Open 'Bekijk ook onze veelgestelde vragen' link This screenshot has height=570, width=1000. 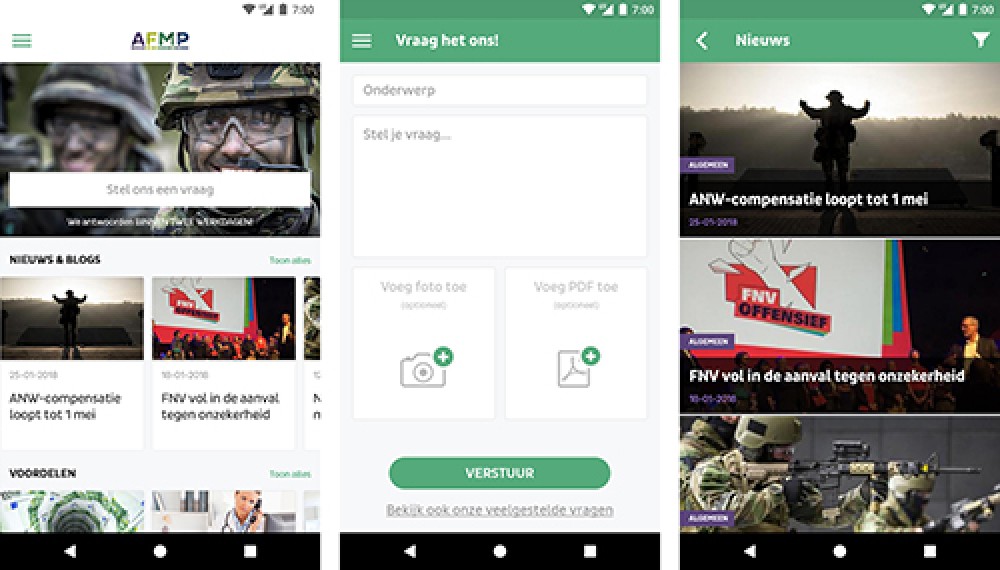[x=499, y=510]
